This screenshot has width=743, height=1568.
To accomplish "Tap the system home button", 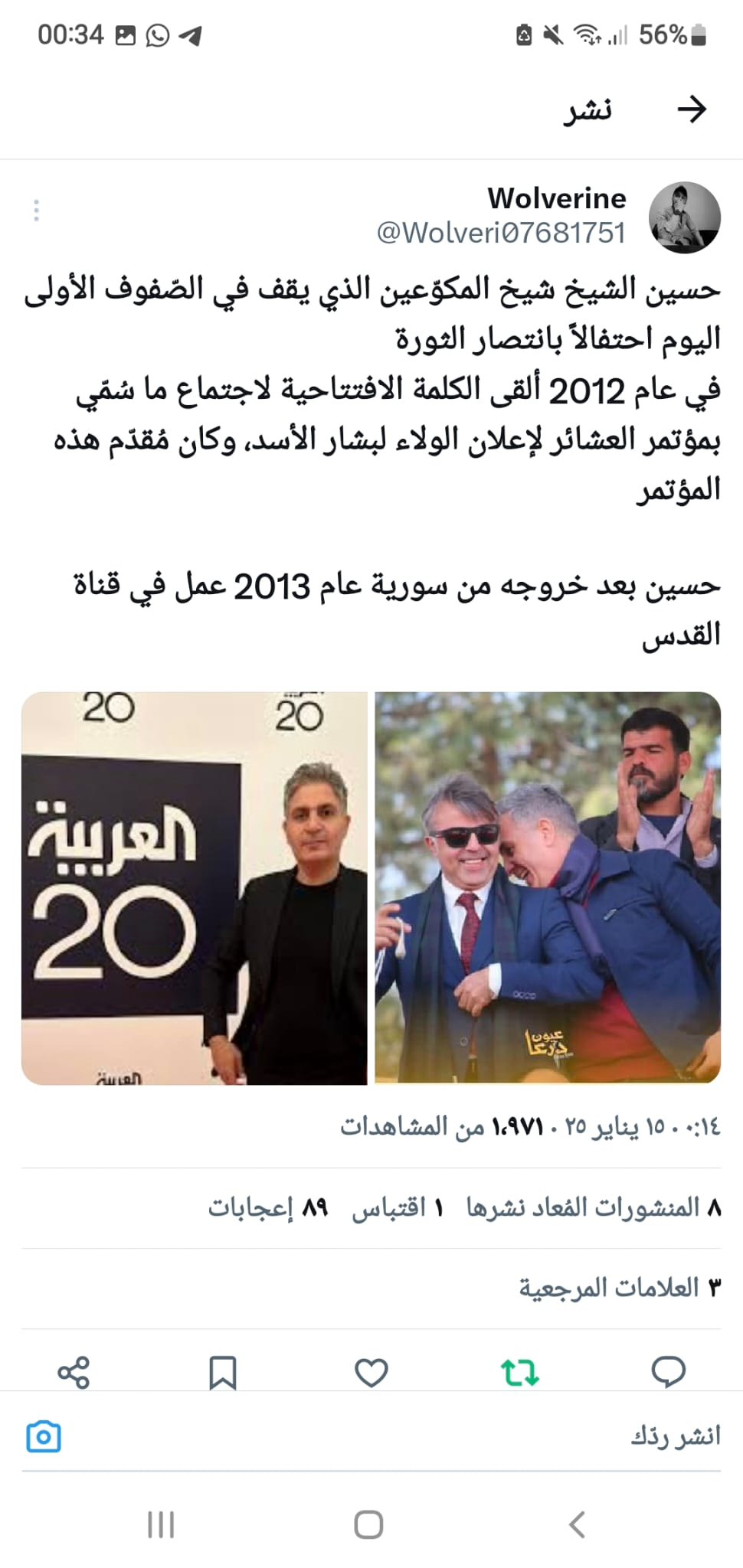I will (x=368, y=1524).
